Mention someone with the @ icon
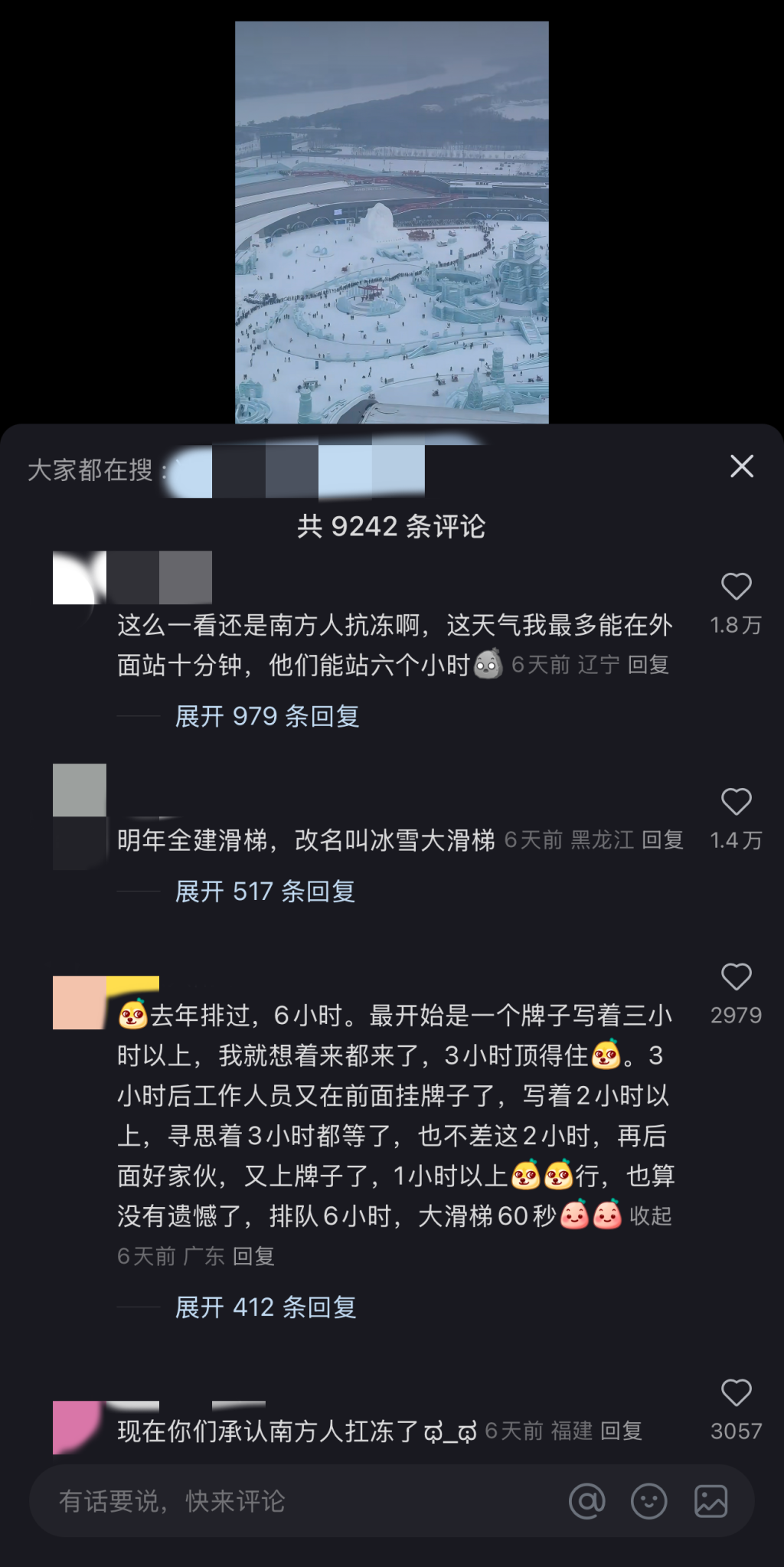 coord(587,1501)
